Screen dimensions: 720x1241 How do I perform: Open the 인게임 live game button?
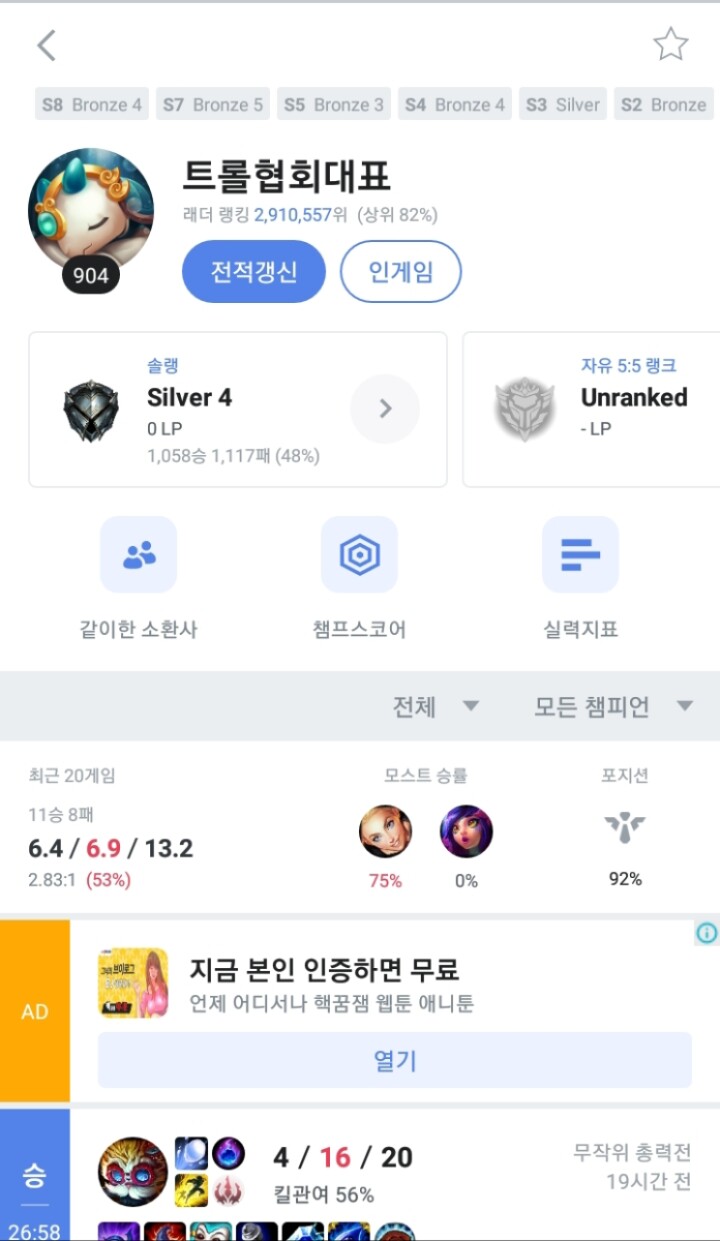click(x=400, y=271)
